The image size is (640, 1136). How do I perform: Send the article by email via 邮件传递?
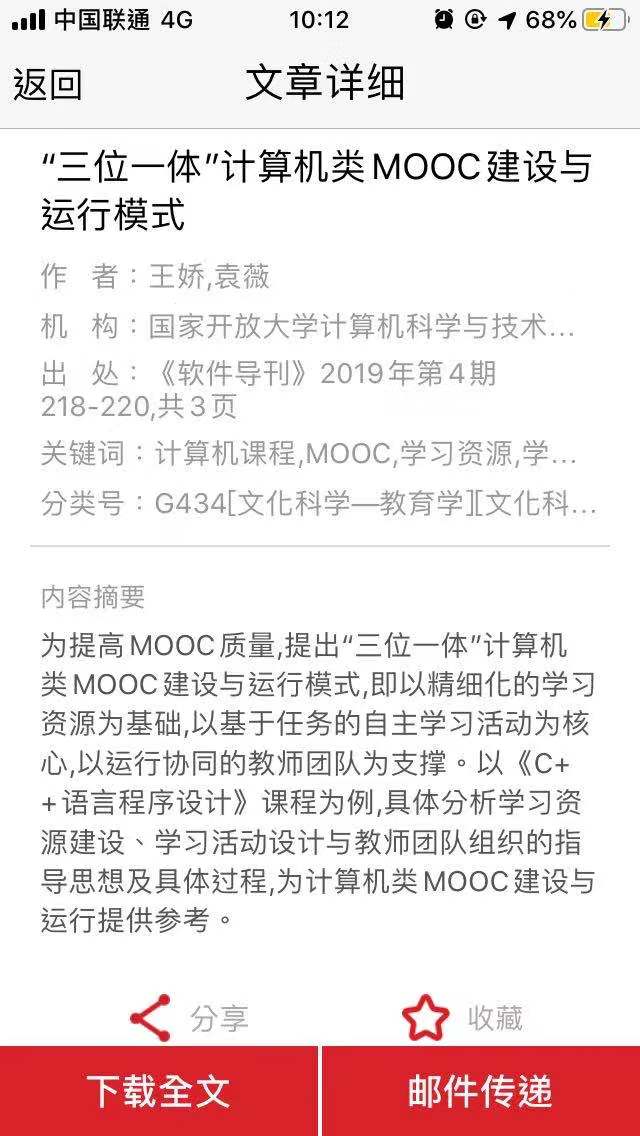pos(481,1092)
